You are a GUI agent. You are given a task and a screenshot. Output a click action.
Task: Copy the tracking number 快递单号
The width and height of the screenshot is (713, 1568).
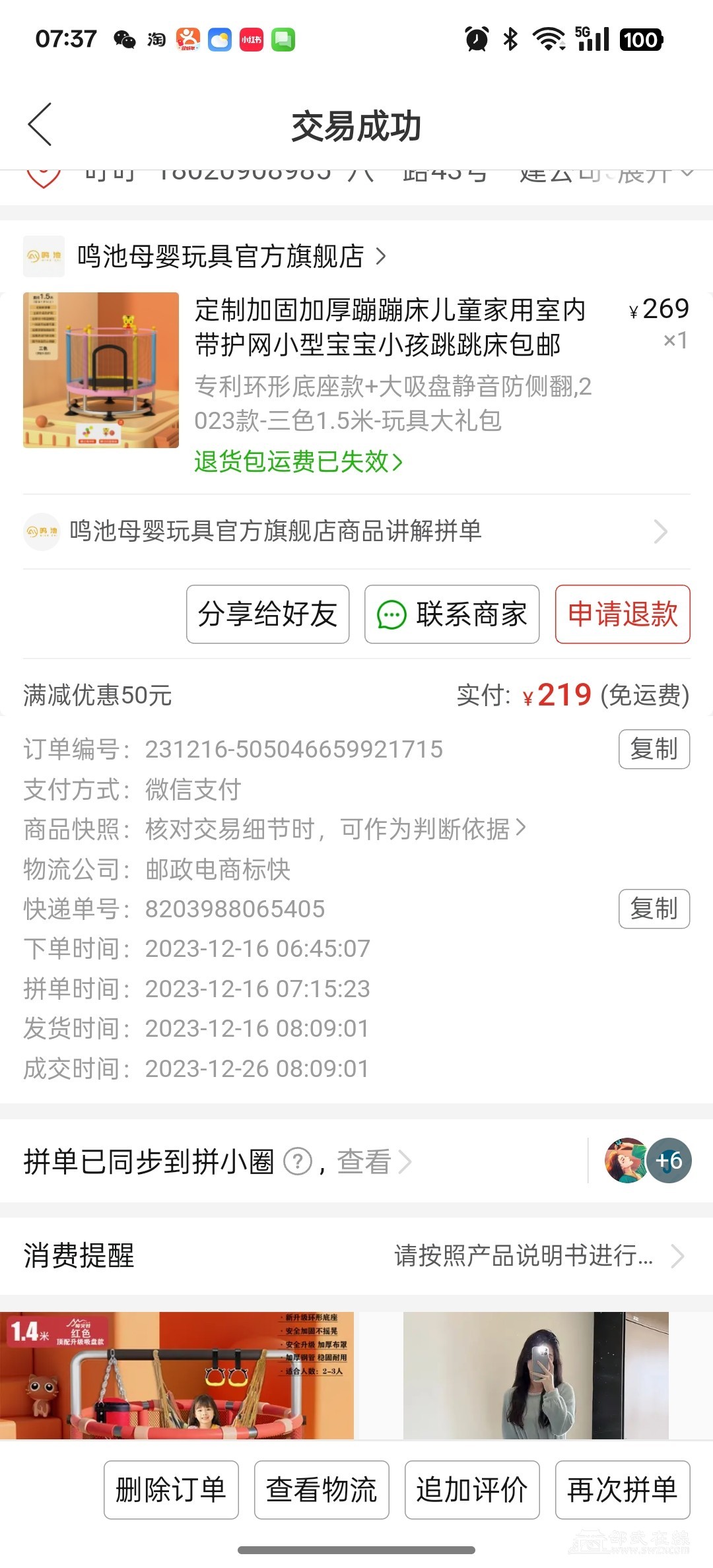tap(654, 909)
